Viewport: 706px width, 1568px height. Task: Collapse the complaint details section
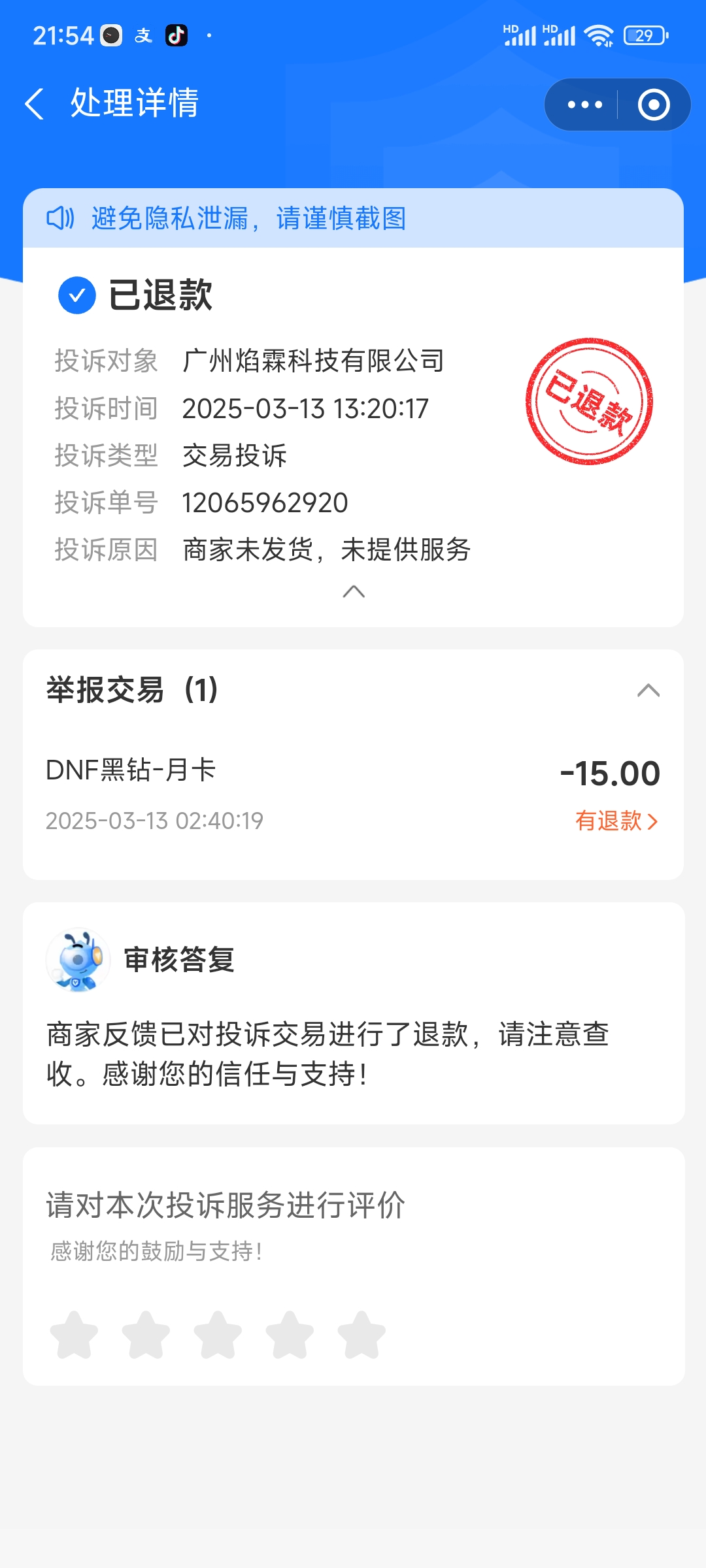[354, 591]
